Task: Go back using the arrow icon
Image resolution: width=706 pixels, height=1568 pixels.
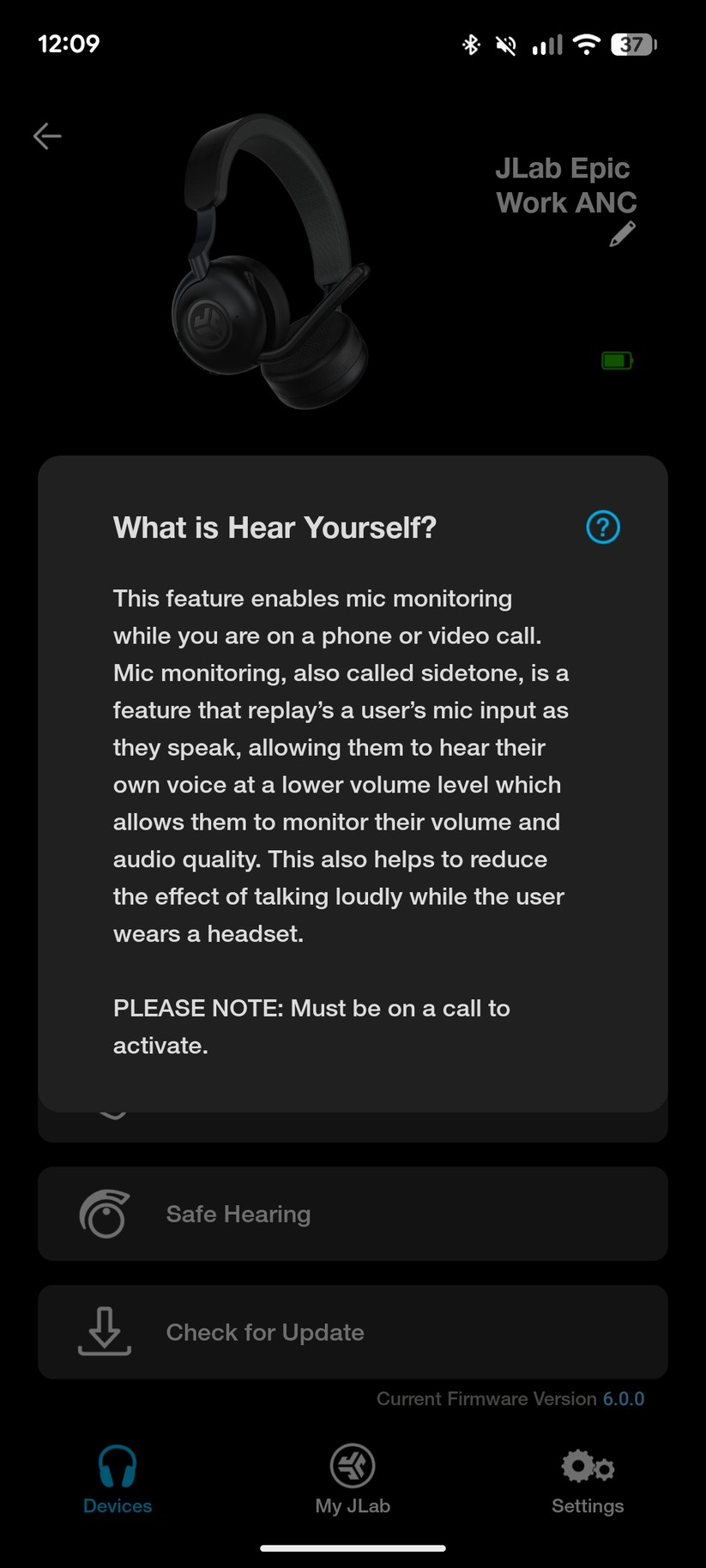Action: pos(47,136)
